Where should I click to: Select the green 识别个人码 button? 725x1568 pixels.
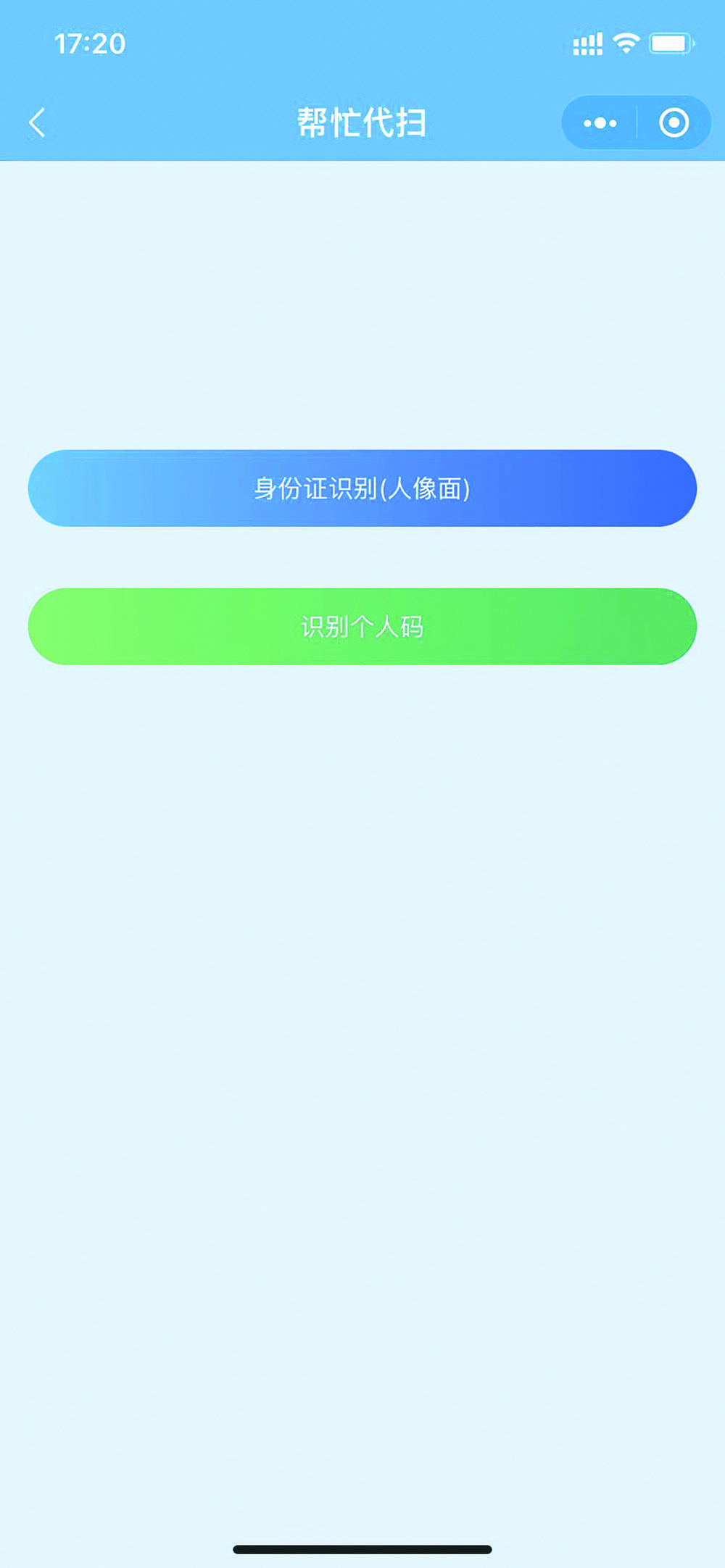point(362,627)
